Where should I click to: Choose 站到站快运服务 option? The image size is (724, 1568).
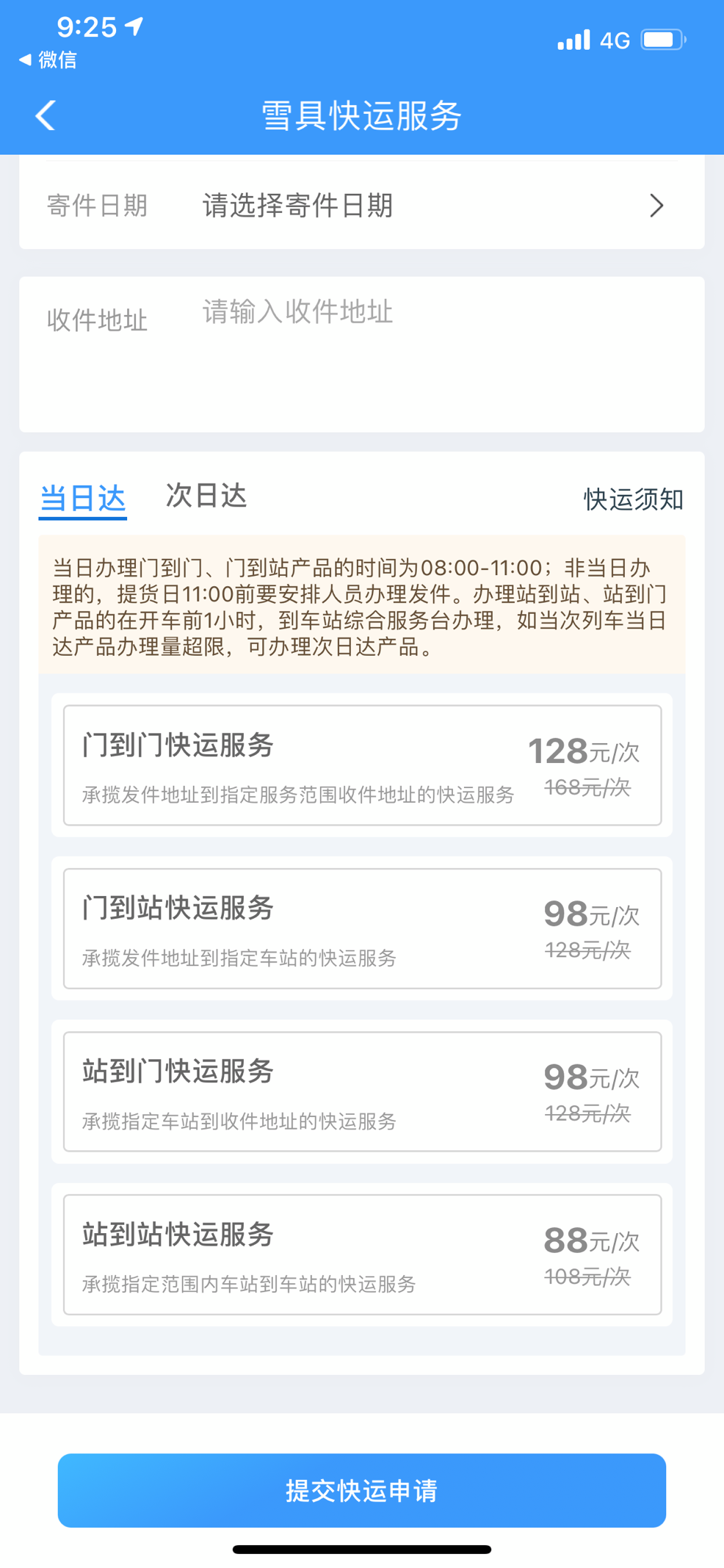point(362,1254)
